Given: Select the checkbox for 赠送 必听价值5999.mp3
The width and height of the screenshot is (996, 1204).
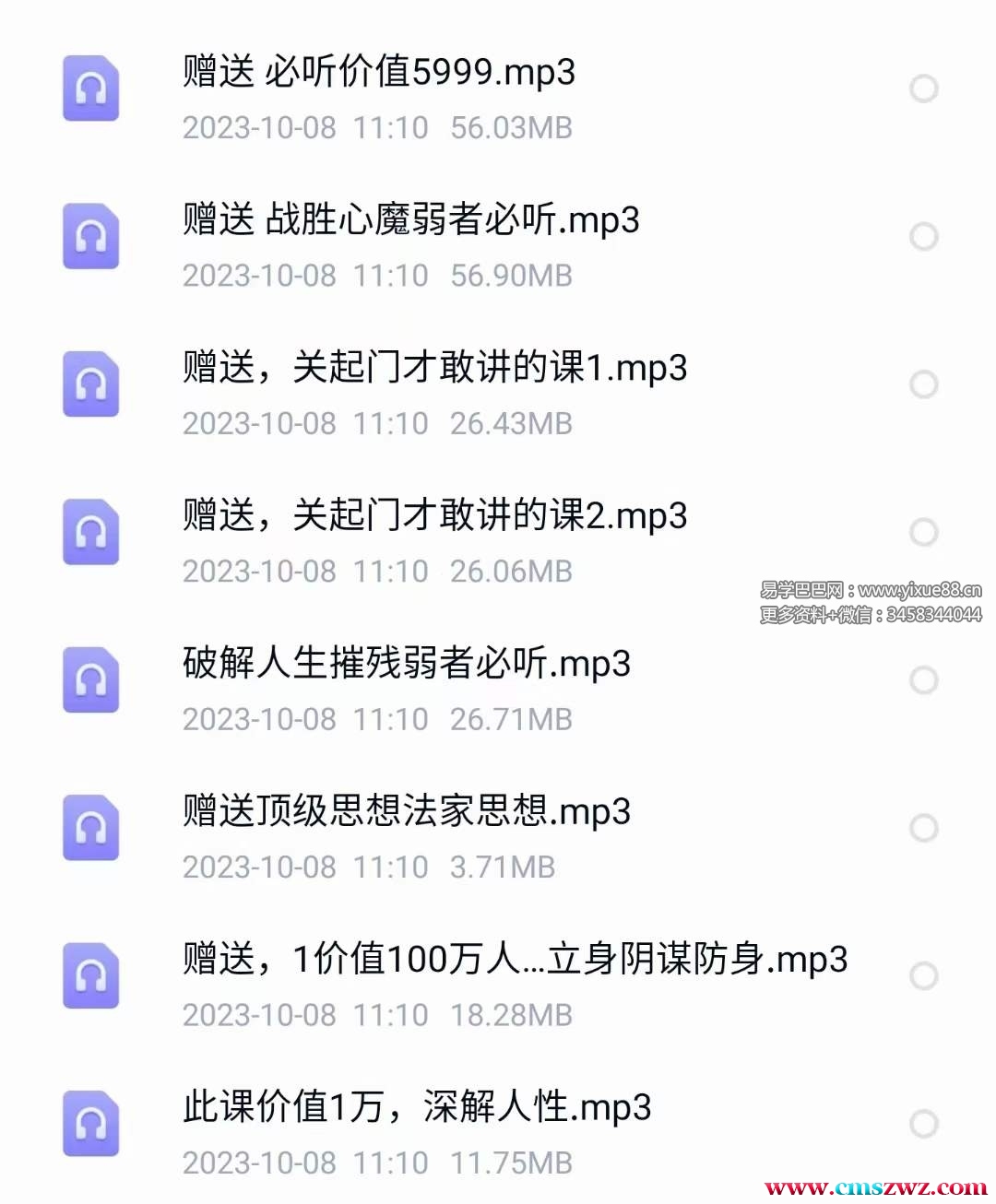Looking at the screenshot, I should (x=924, y=89).
